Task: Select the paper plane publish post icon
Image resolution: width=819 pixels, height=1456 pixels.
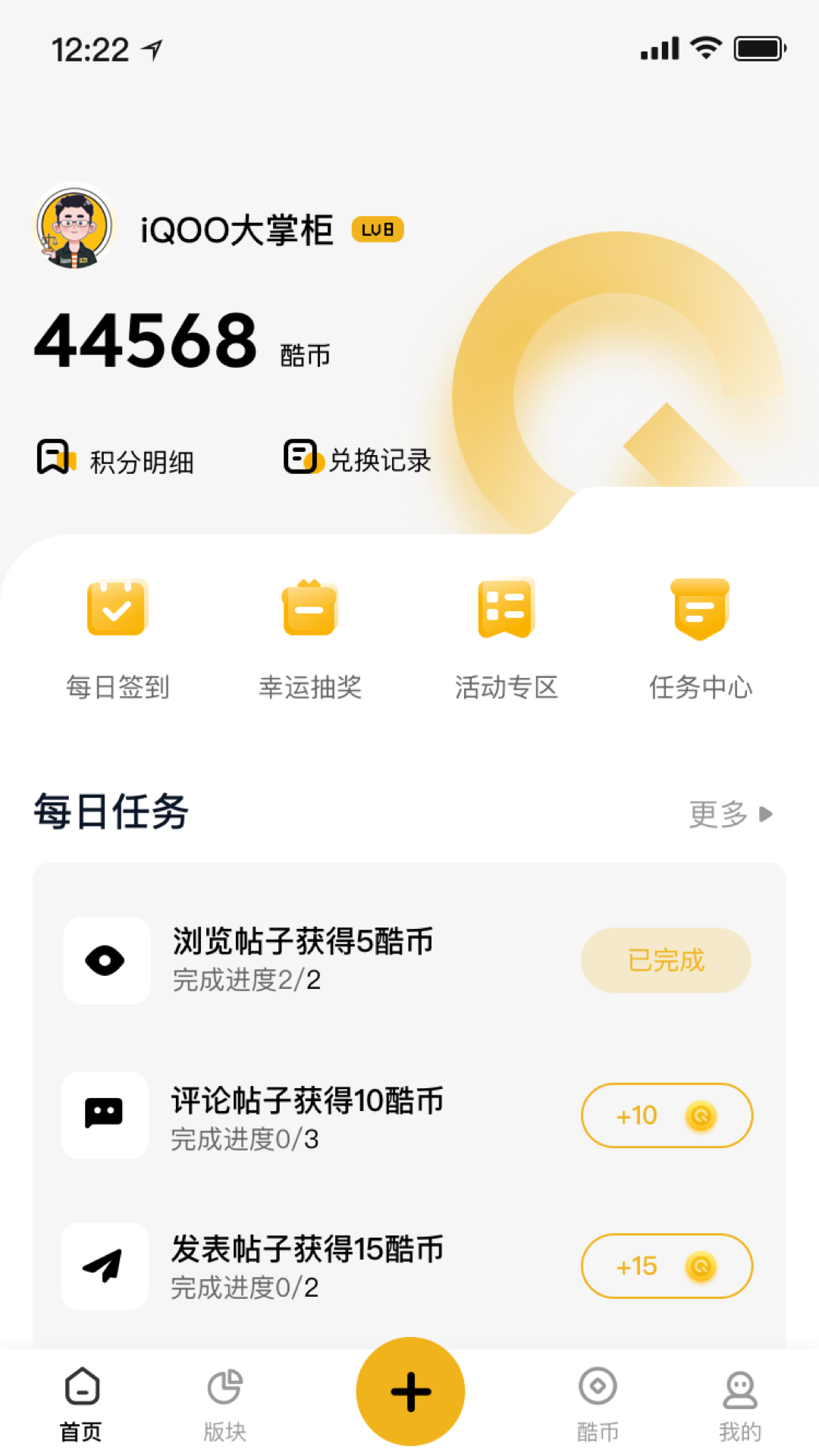Action: pyautogui.click(x=105, y=1264)
